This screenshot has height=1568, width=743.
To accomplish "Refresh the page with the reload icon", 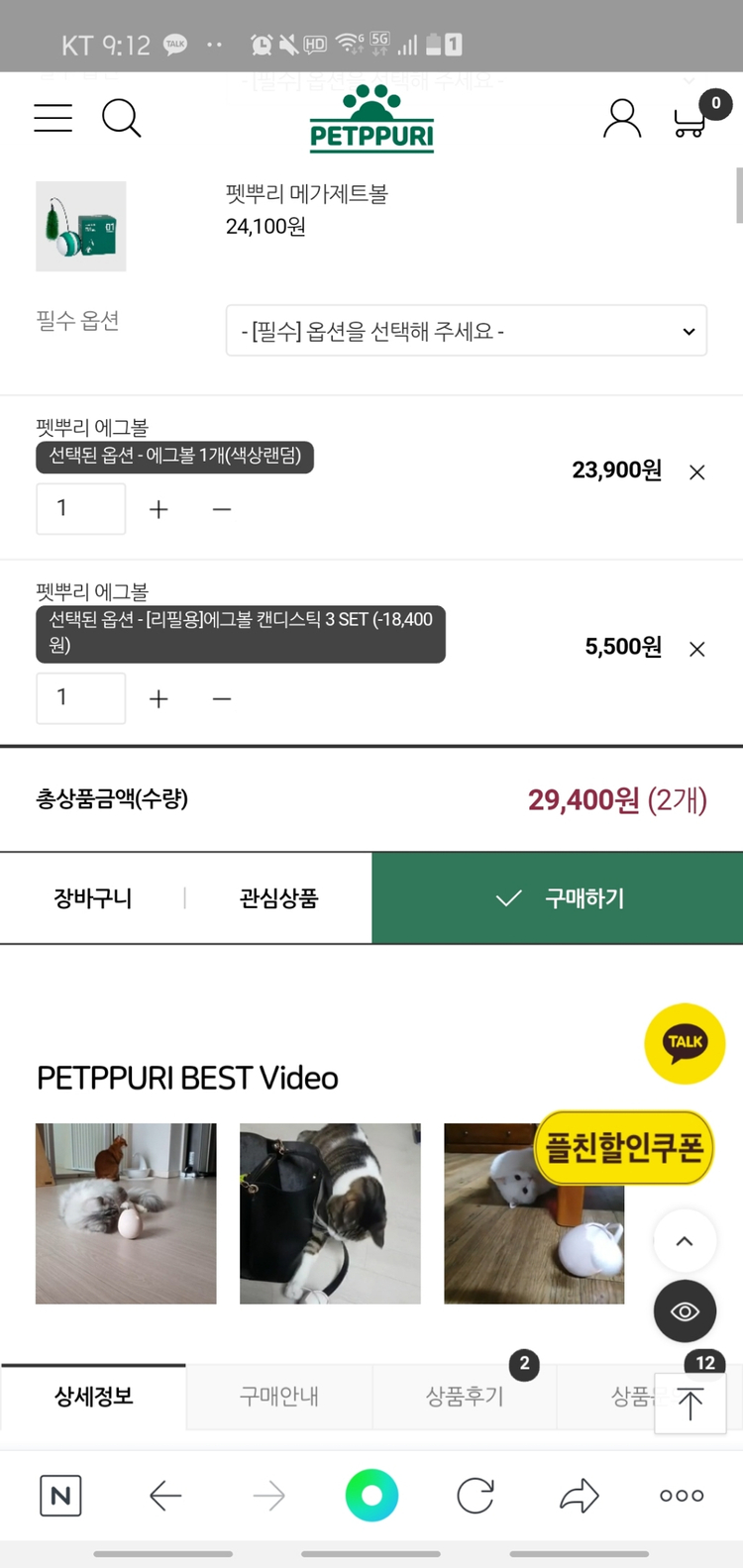I will [475, 1496].
